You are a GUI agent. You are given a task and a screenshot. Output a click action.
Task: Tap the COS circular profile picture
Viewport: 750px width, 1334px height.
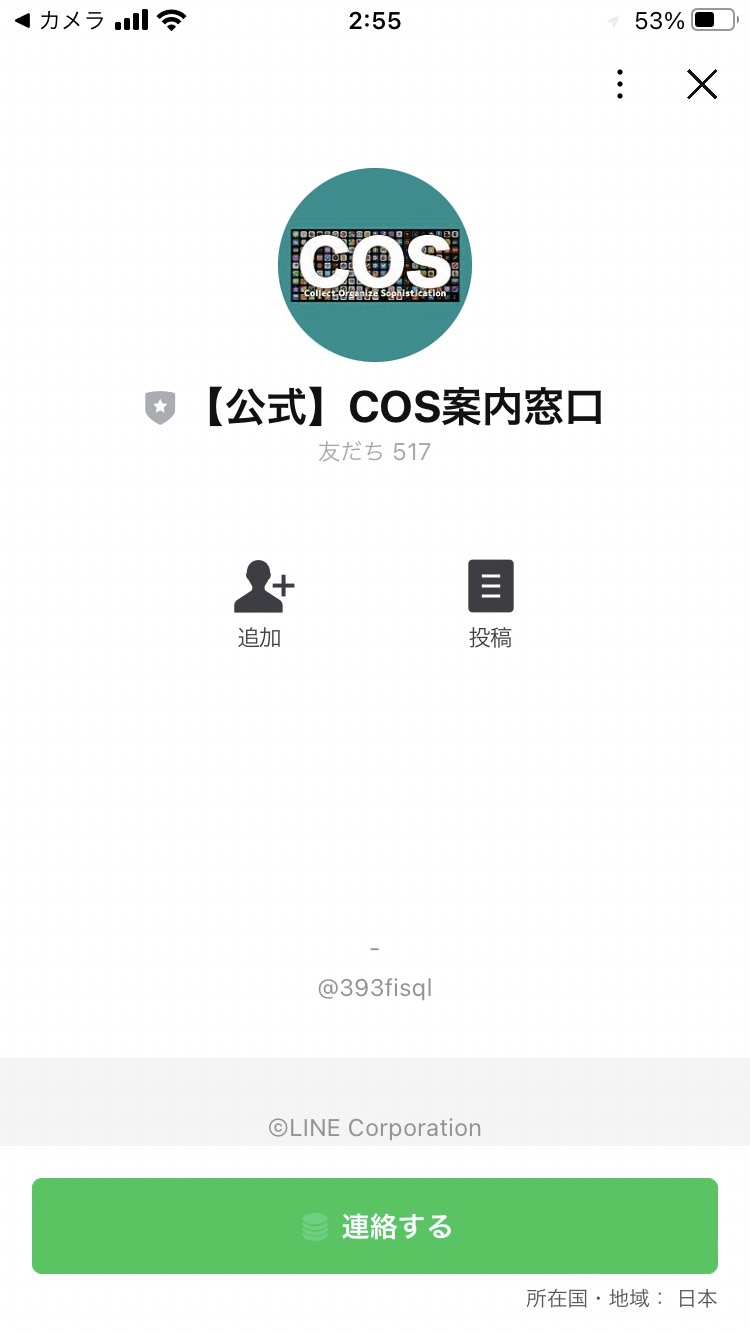click(374, 264)
